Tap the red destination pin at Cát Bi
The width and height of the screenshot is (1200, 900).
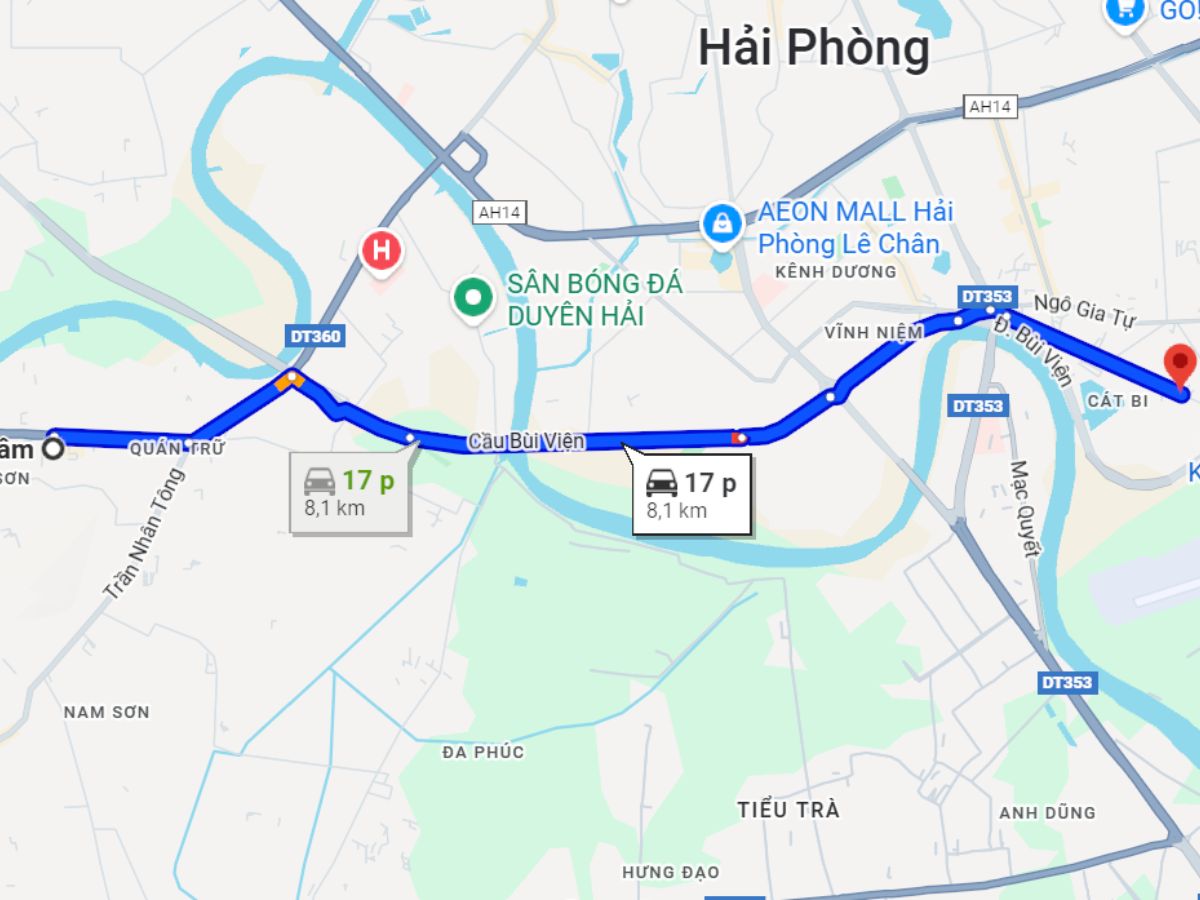tap(1181, 366)
